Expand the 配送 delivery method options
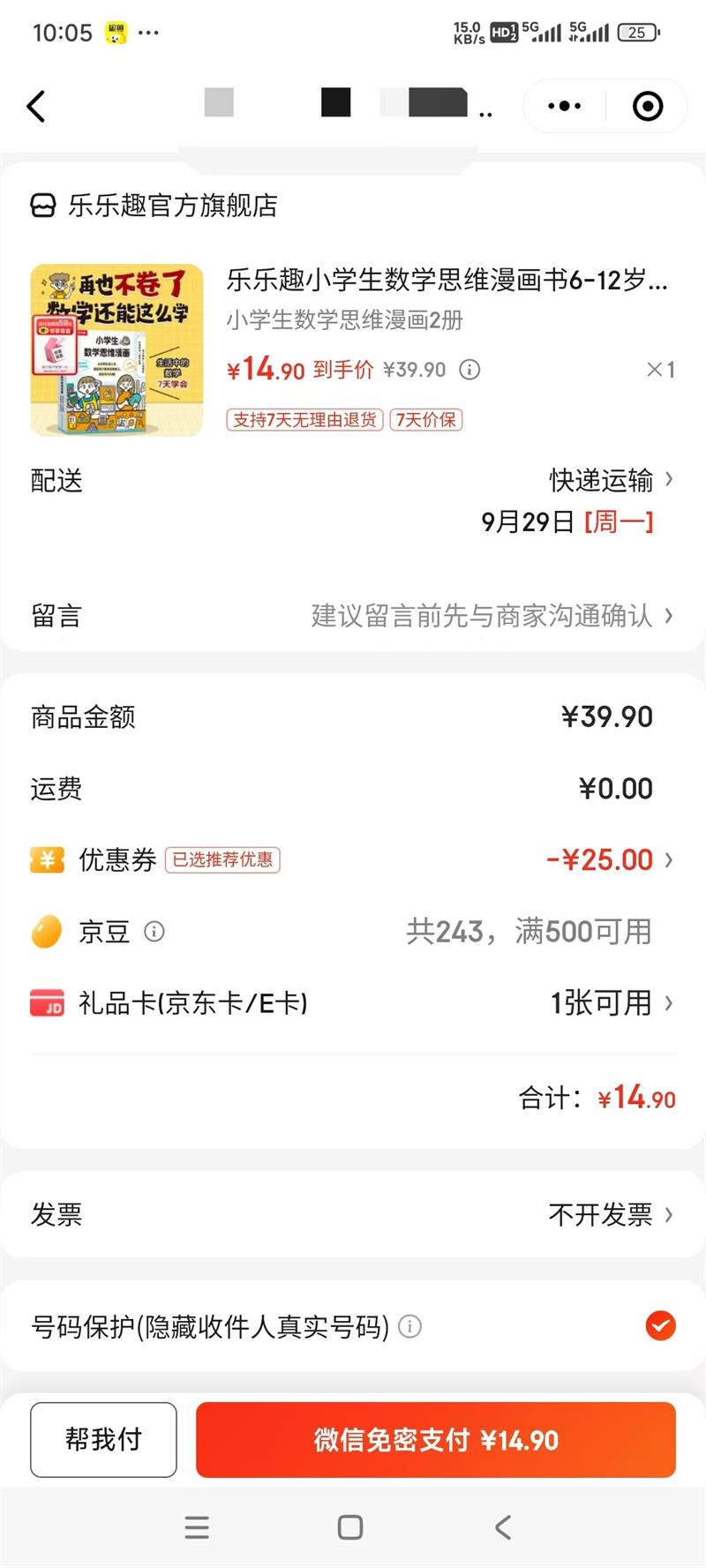 [x=609, y=481]
